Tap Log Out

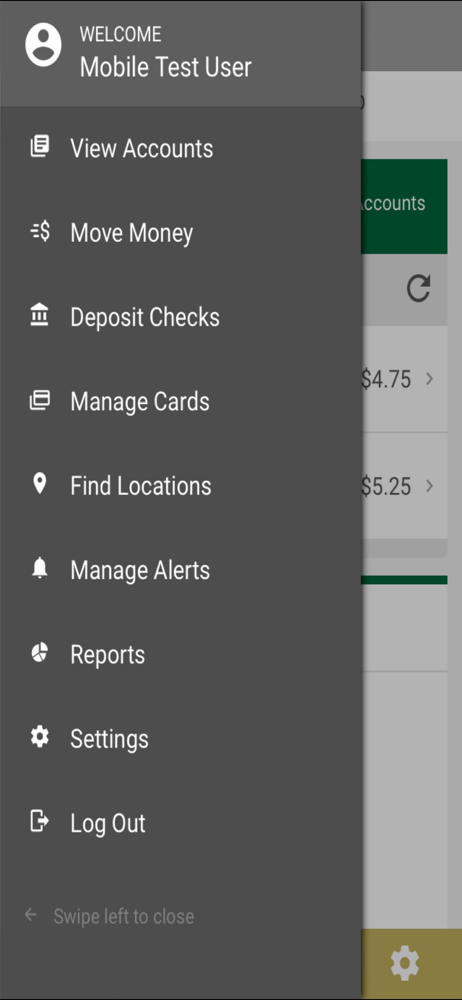pos(181,823)
